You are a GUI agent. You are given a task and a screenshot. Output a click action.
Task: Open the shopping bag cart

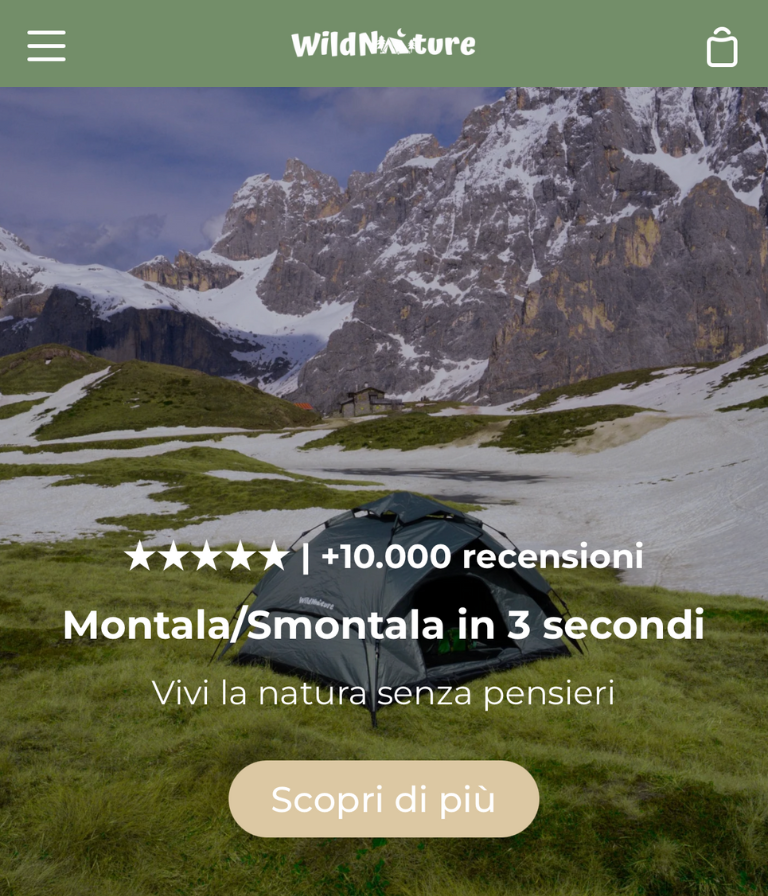(x=721, y=47)
